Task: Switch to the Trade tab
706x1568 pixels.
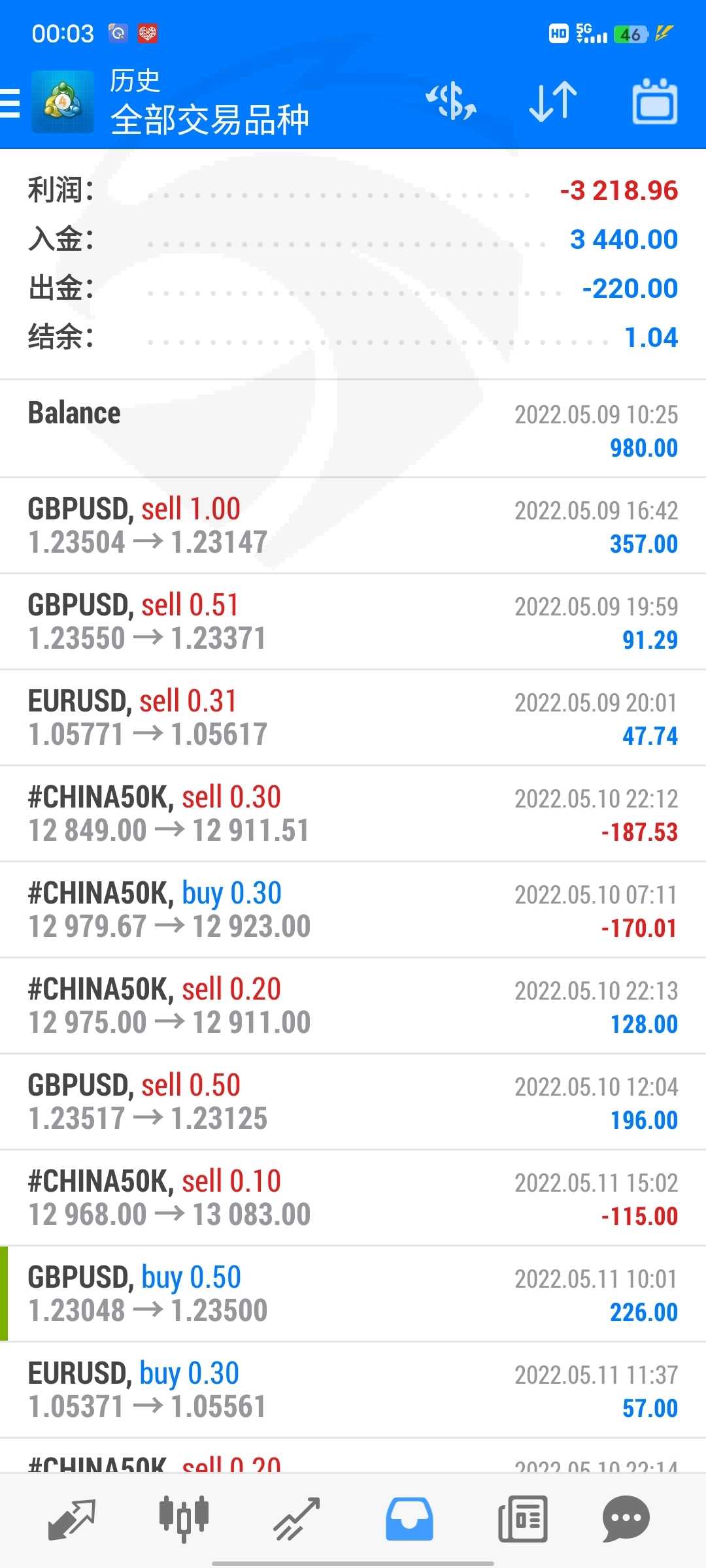Action: pyautogui.click(x=296, y=1520)
